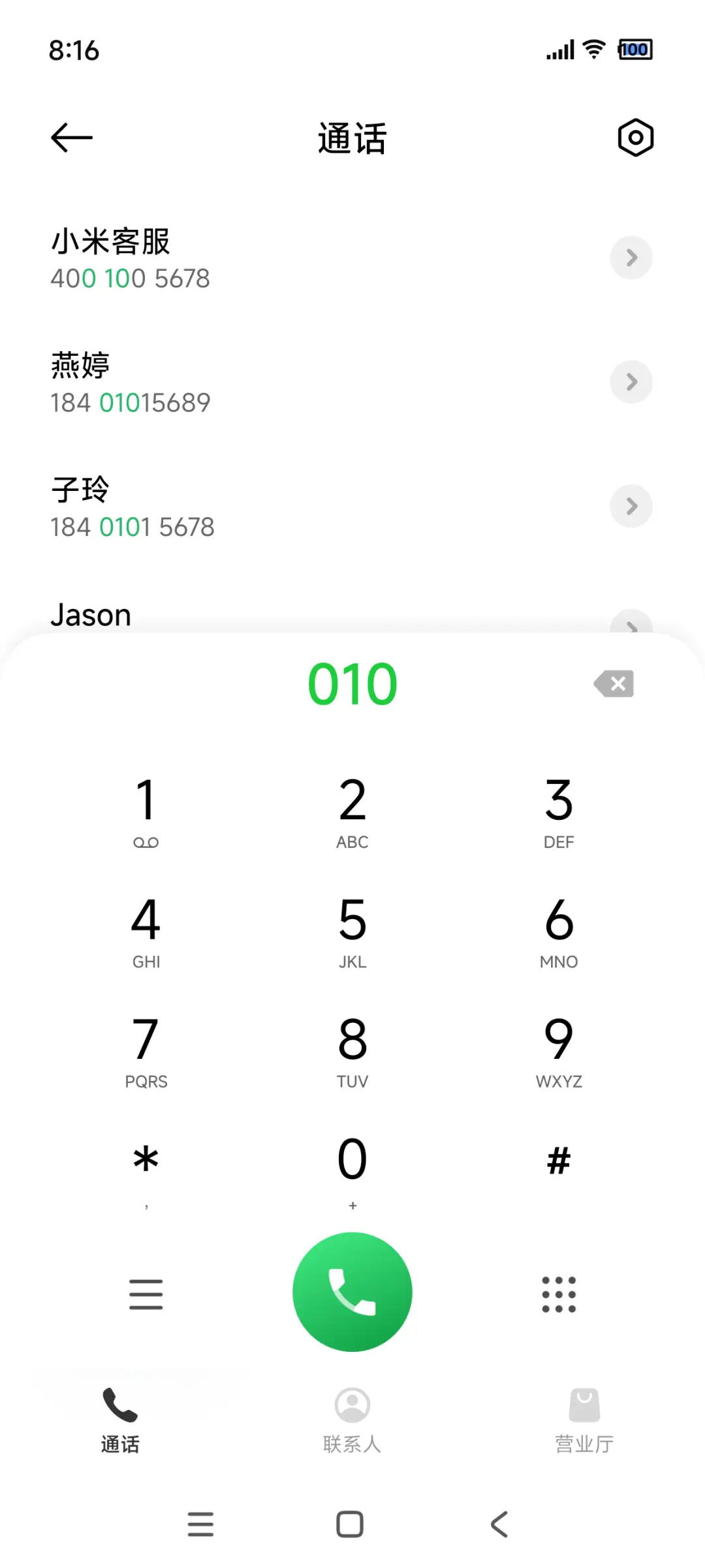Tap the back arrow to exit 通话

point(70,137)
